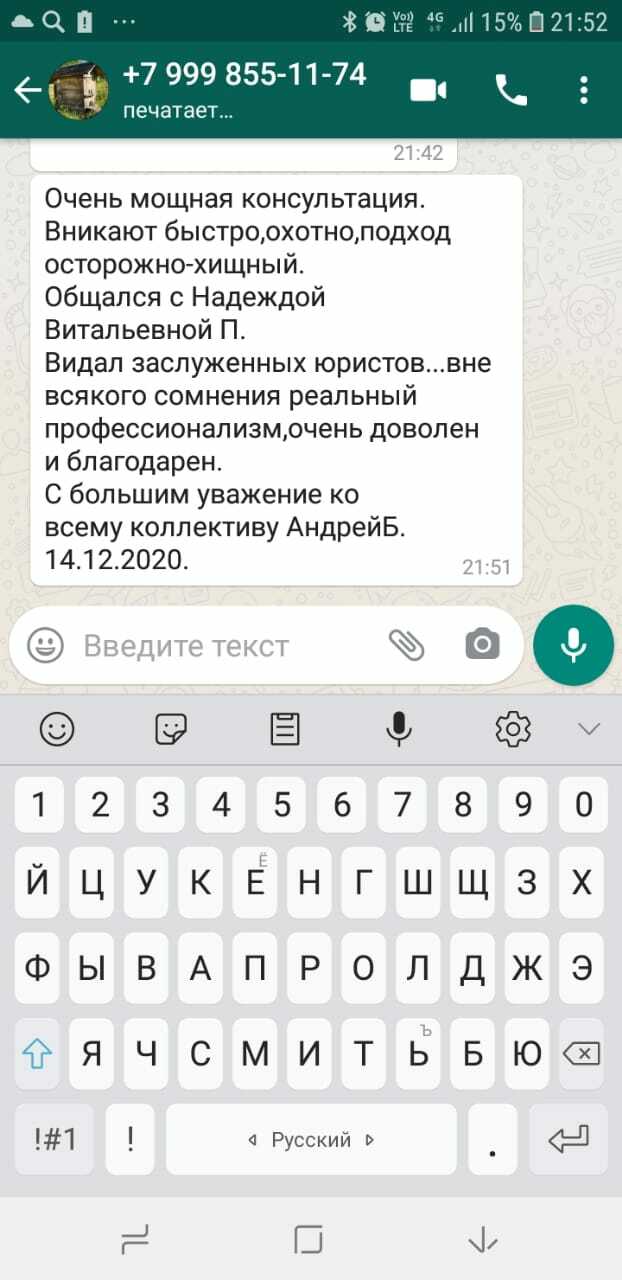Screen dimensions: 622x1280
Task: Collapse the keyboard toolbar chevron
Action: click(x=589, y=729)
